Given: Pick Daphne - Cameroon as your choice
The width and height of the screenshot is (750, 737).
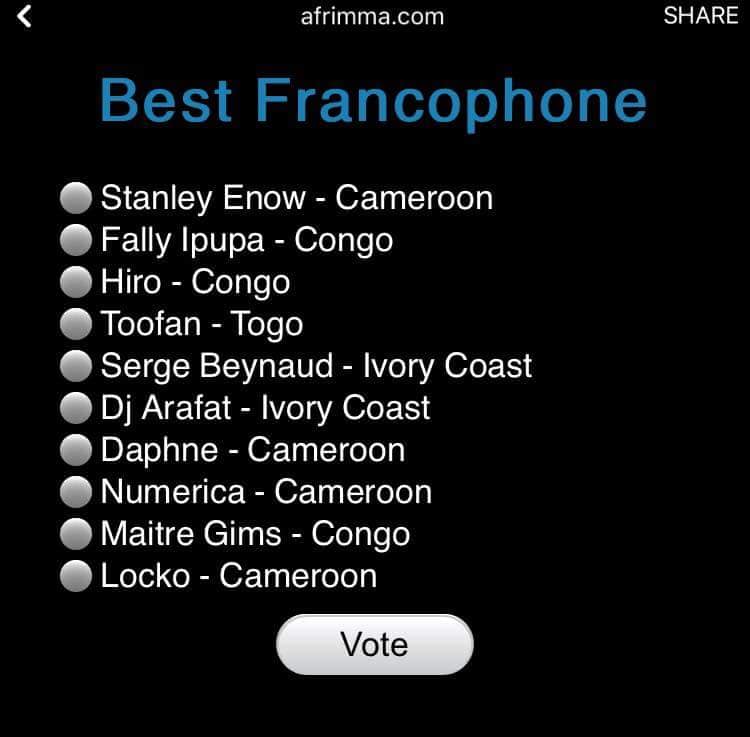Looking at the screenshot, I should click(x=76, y=450).
